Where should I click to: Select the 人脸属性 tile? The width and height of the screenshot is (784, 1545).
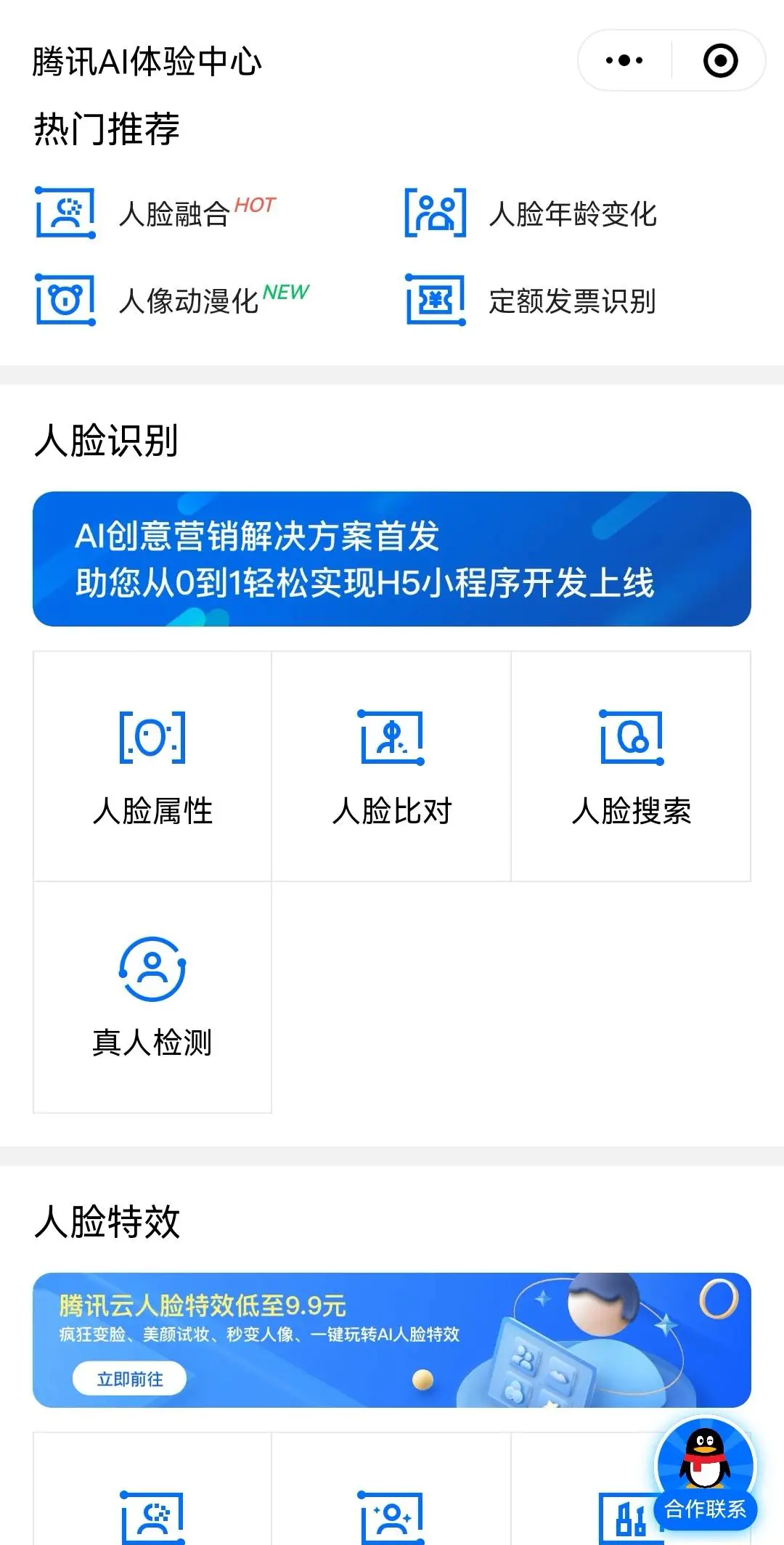[152, 766]
